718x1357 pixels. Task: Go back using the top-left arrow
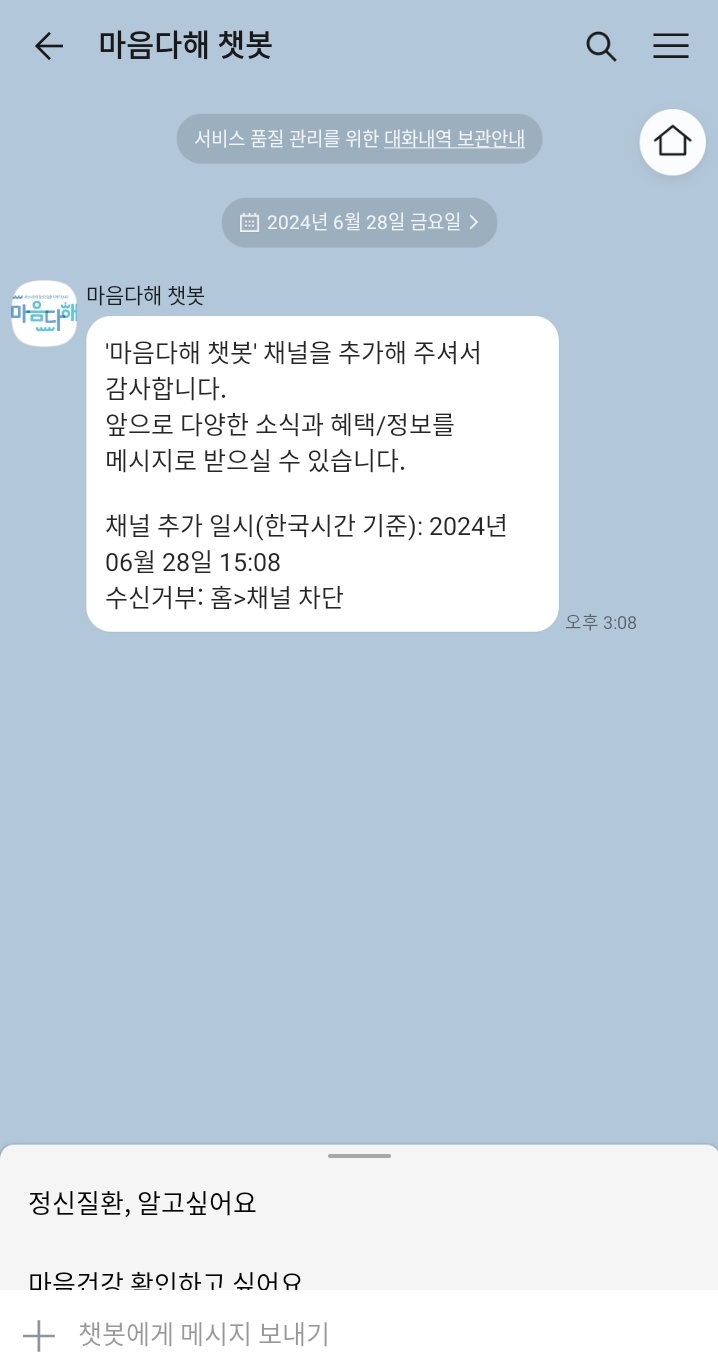click(x=48, y=46)
